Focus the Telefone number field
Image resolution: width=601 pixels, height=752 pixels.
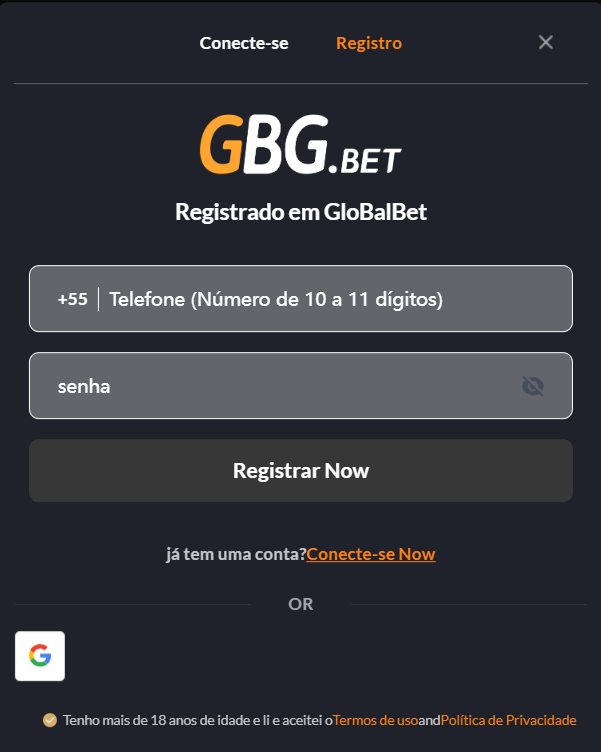(330, 299)
